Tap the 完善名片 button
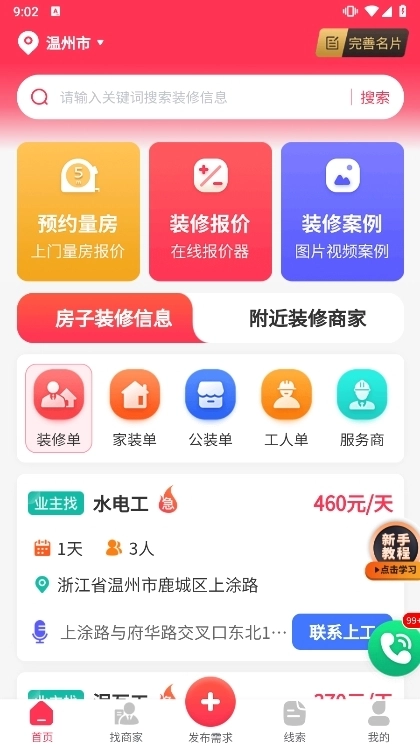The image size is (420, 746). [x=362, y=43]
